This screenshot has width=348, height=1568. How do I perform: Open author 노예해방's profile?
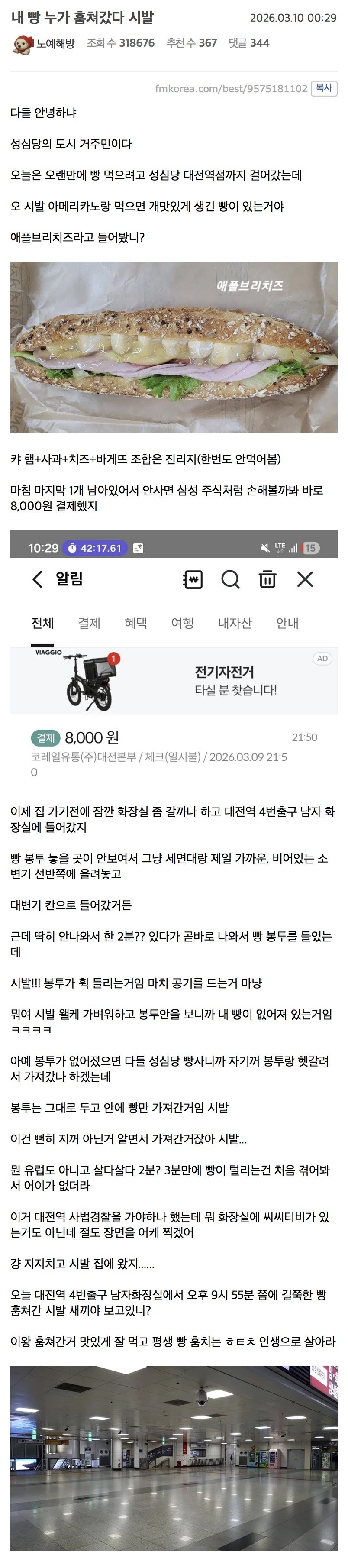tap(55, 44)
